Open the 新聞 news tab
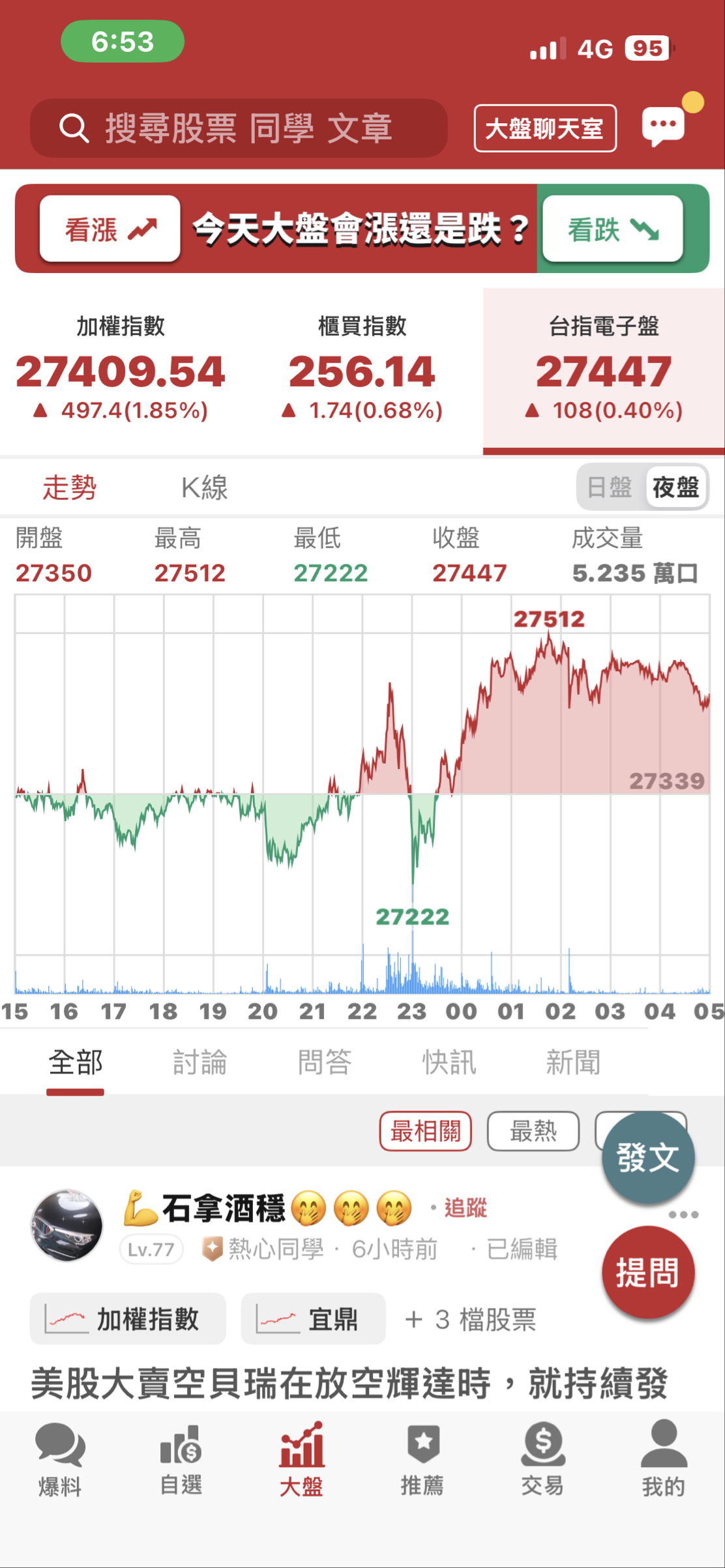Image resolution: width=725 pixels, height=1568 pixels. pyautogui.click(x=573, y=1061)
